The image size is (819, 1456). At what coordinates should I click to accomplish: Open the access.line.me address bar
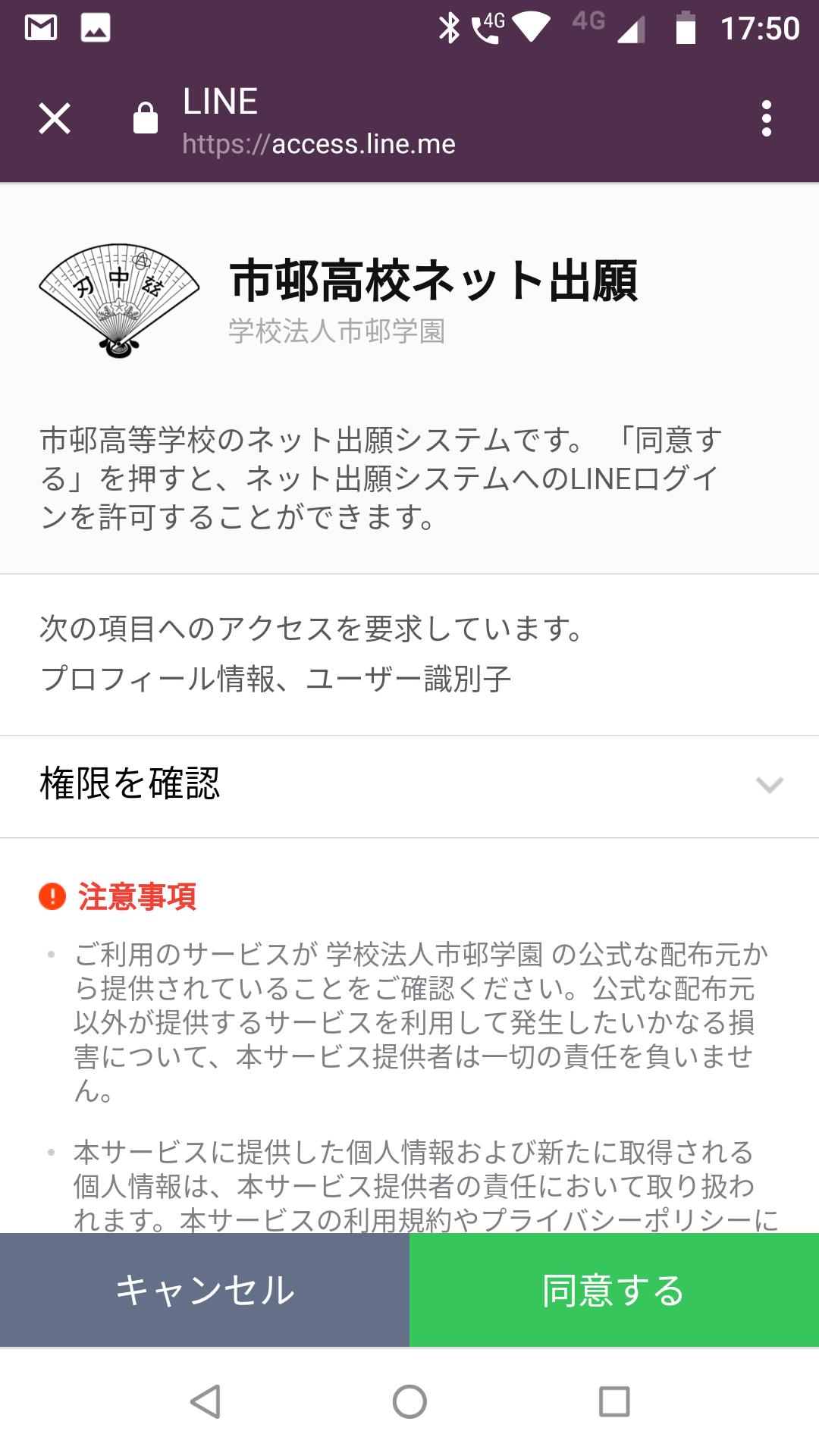click(317, 143)
